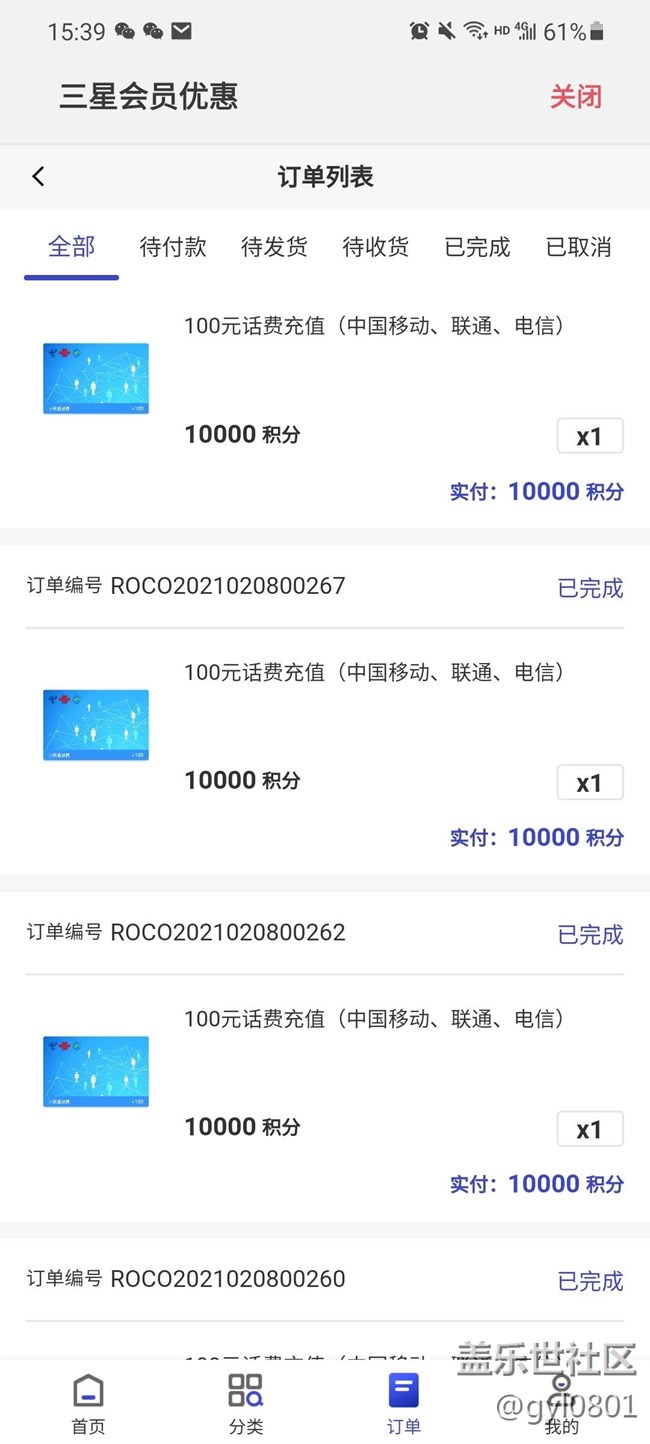Open the 已取消 tab

pyautogui.click(x=579, y=247)
